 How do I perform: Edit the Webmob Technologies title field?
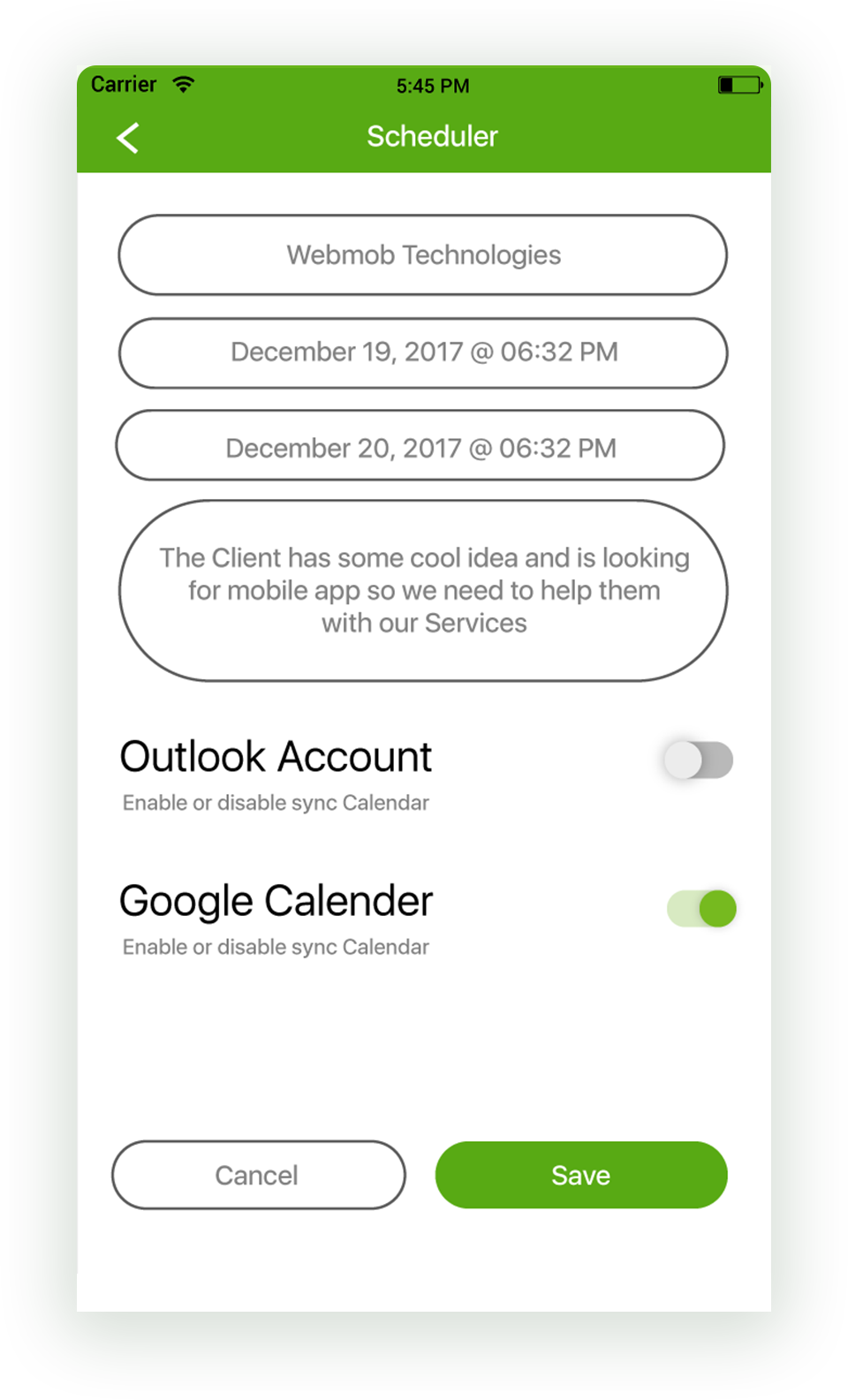[423, 255]
